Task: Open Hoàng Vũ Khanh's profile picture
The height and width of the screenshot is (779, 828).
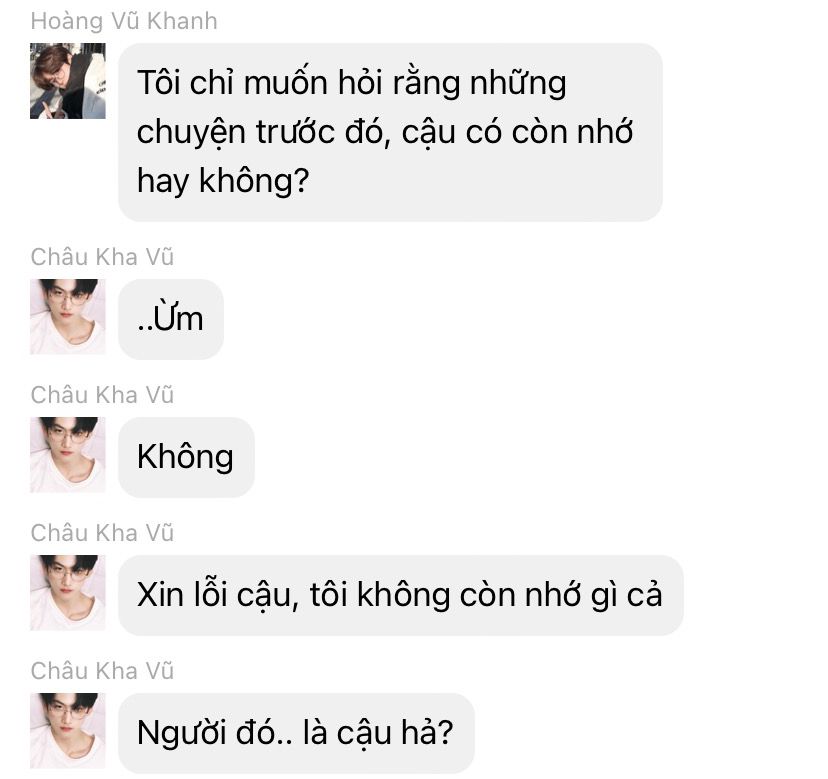Action: click(x=68, y=81)
